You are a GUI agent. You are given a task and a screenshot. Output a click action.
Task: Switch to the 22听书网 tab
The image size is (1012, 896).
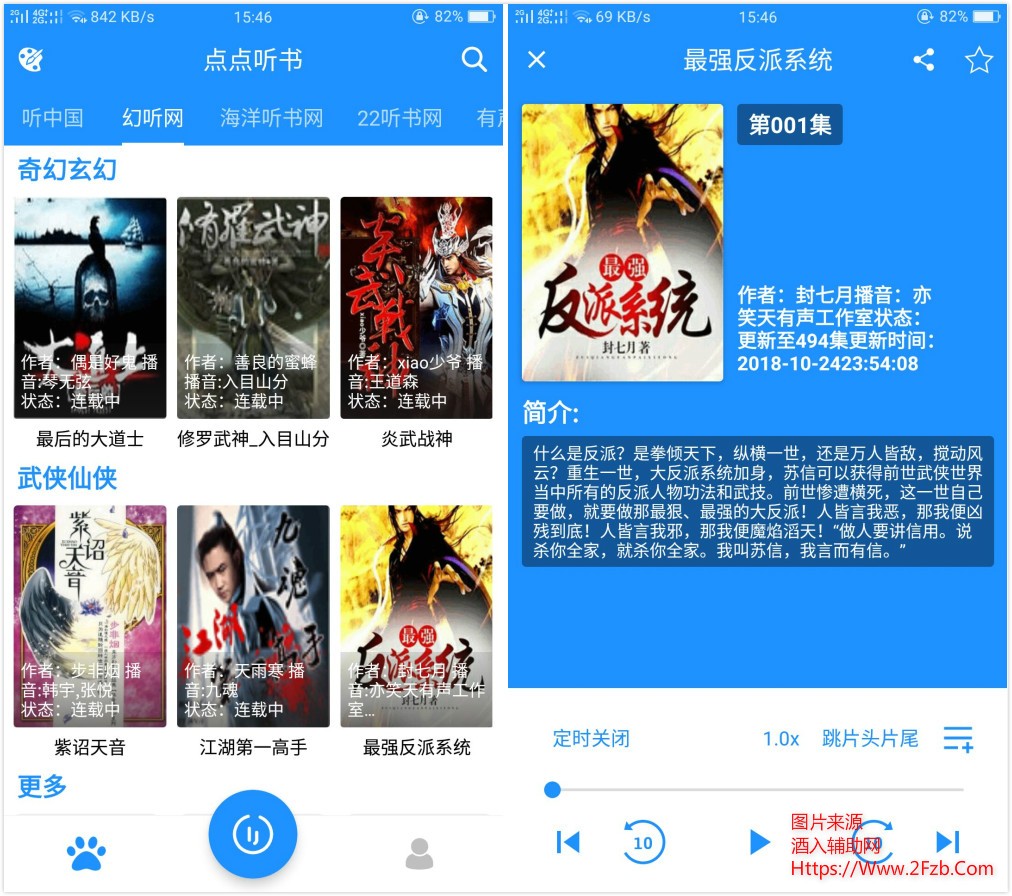(399, 118)
